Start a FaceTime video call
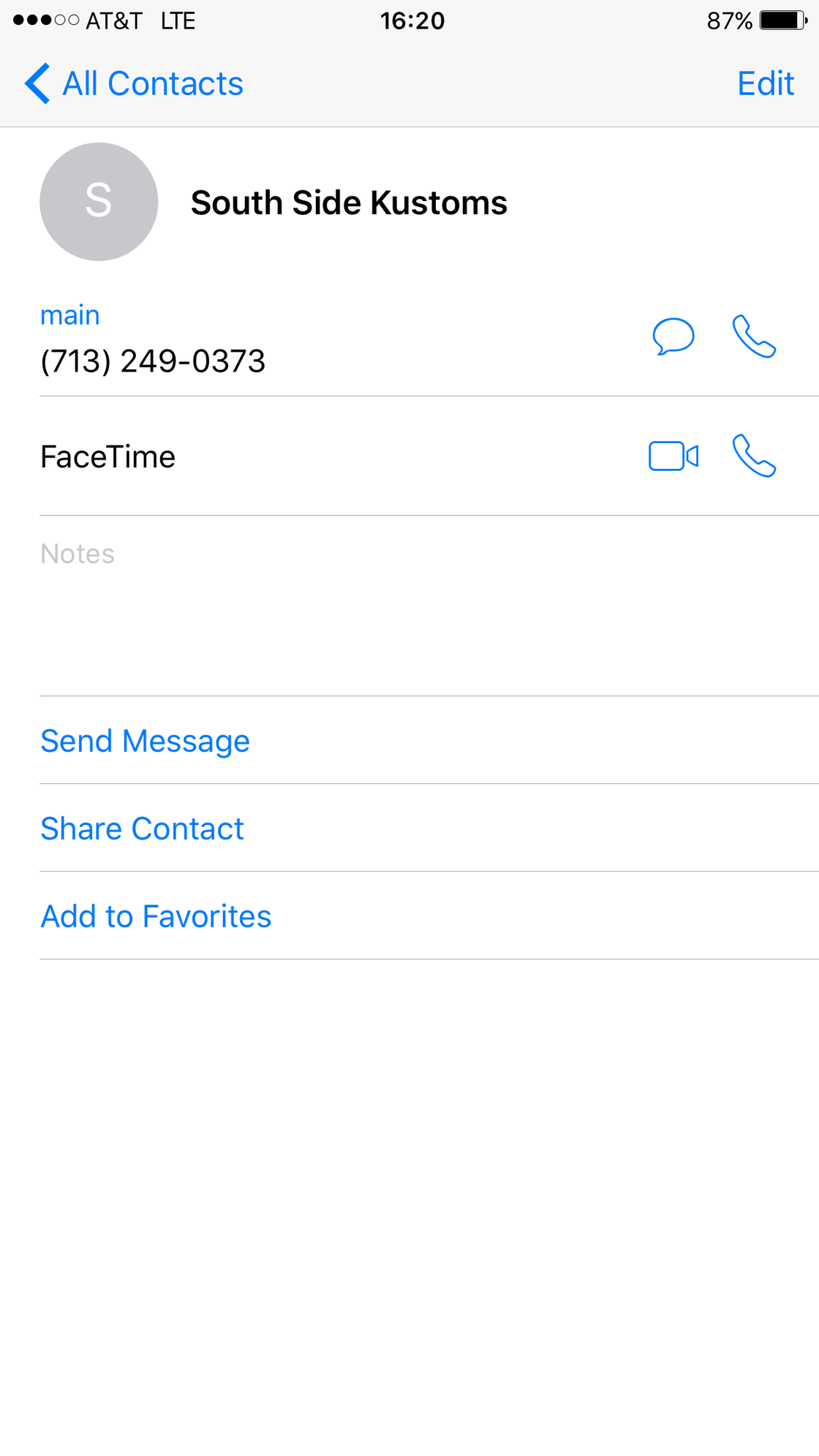 coord(673,456)
